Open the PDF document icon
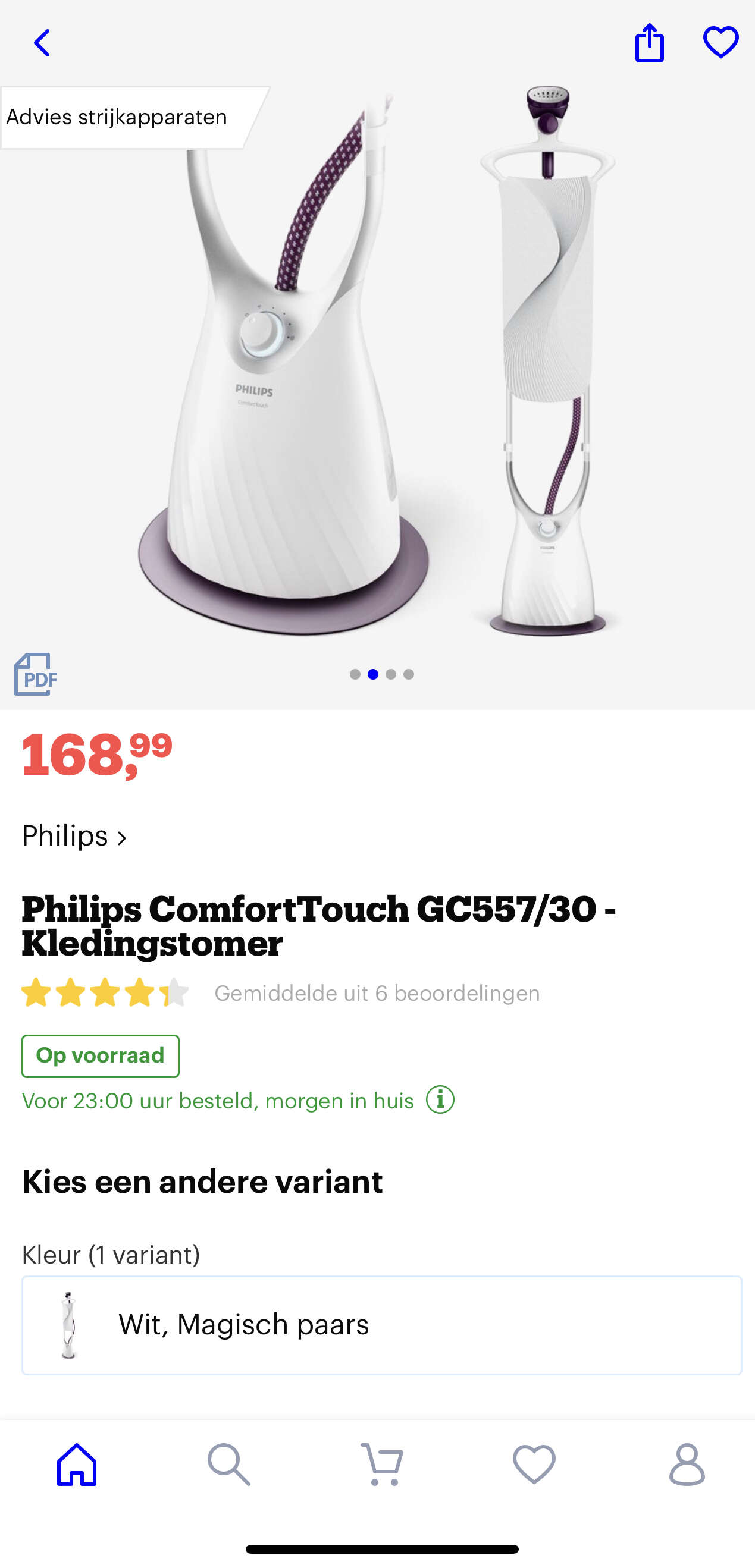The height and width of the screenshot is (1568, 755). pyautogui.click(x=35, y=674)
